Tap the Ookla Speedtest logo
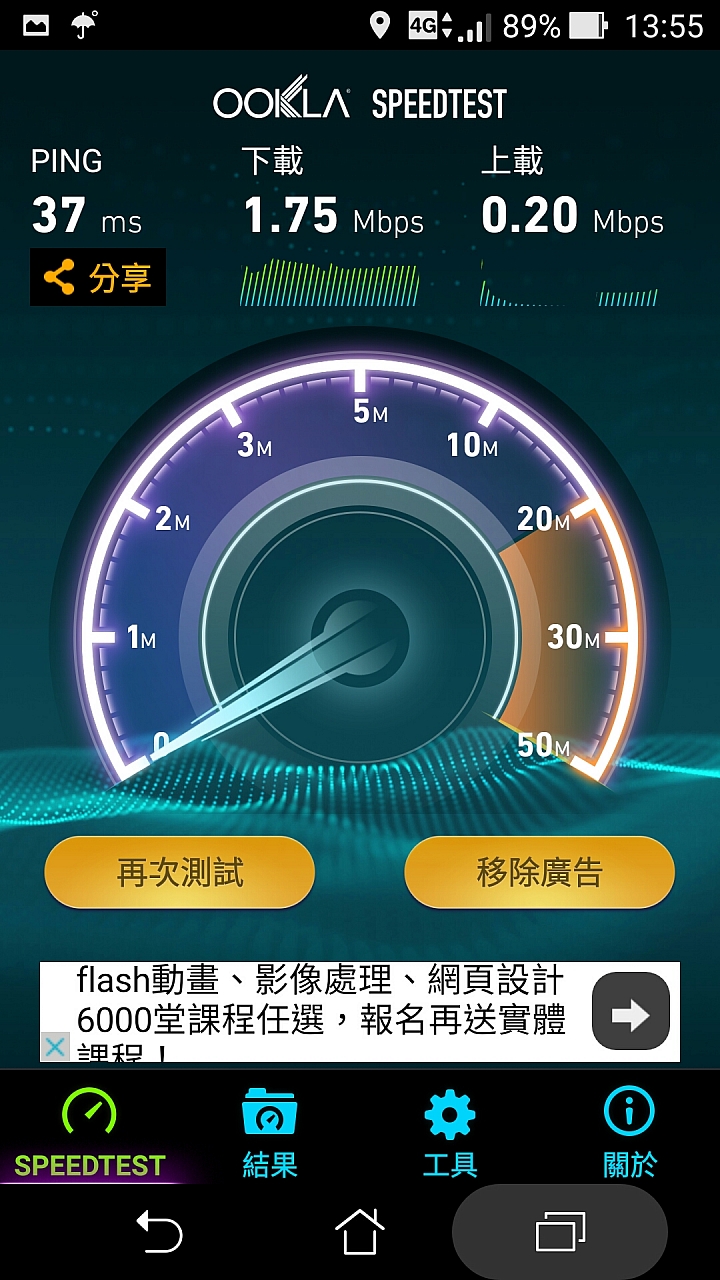 pyautogui.click(x=360, y=103)
